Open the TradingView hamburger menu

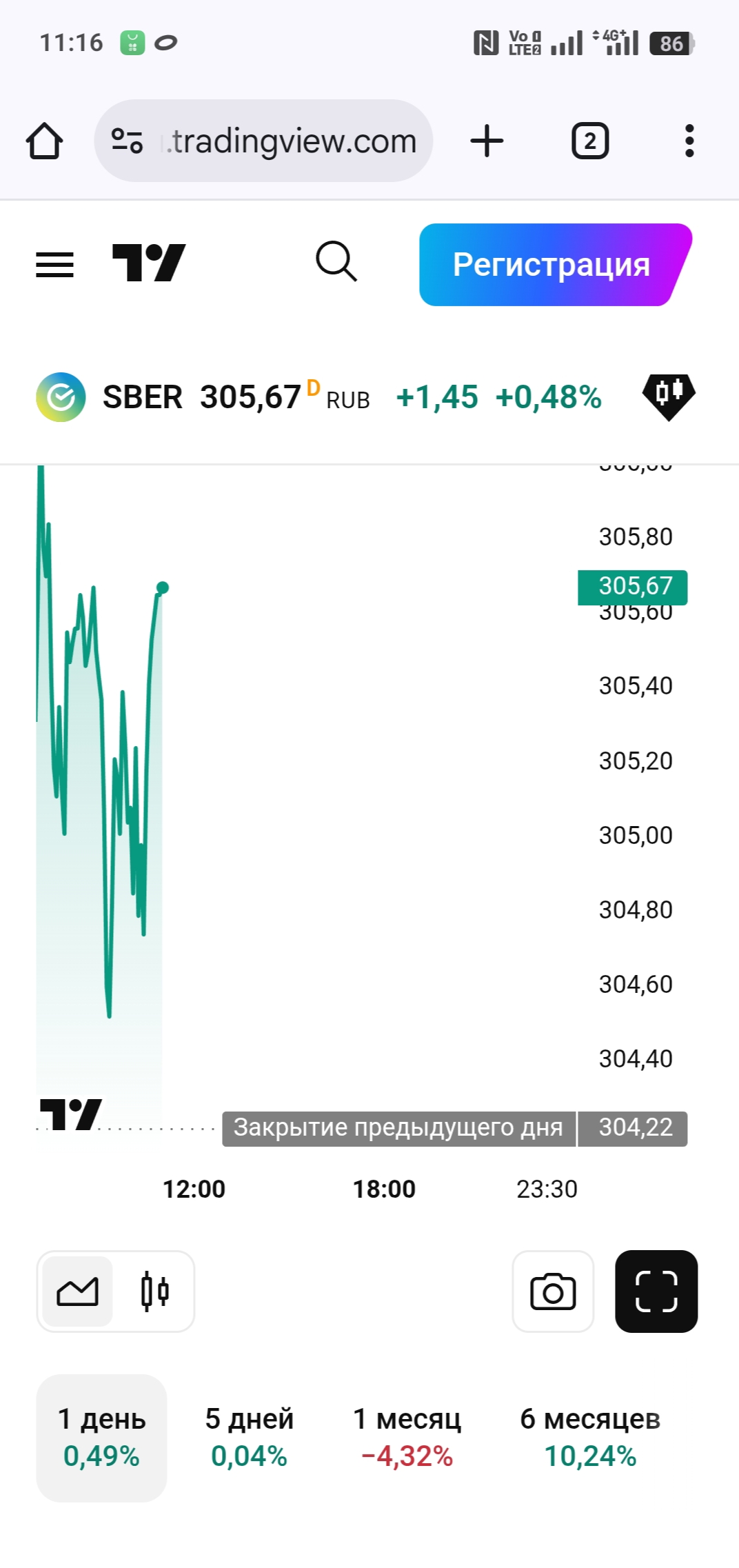tap(55, 265)
